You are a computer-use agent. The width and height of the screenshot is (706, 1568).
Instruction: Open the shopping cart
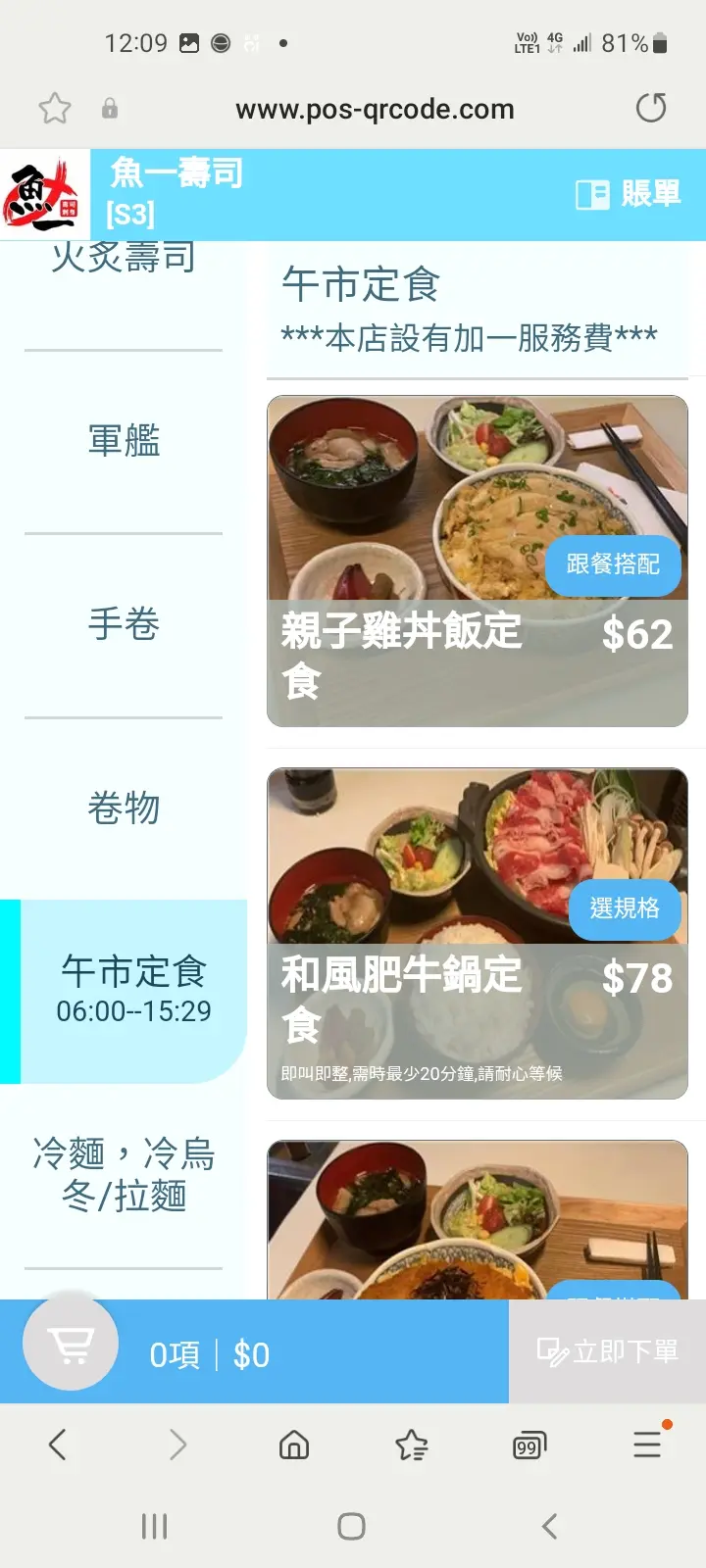click(71, 1344)
